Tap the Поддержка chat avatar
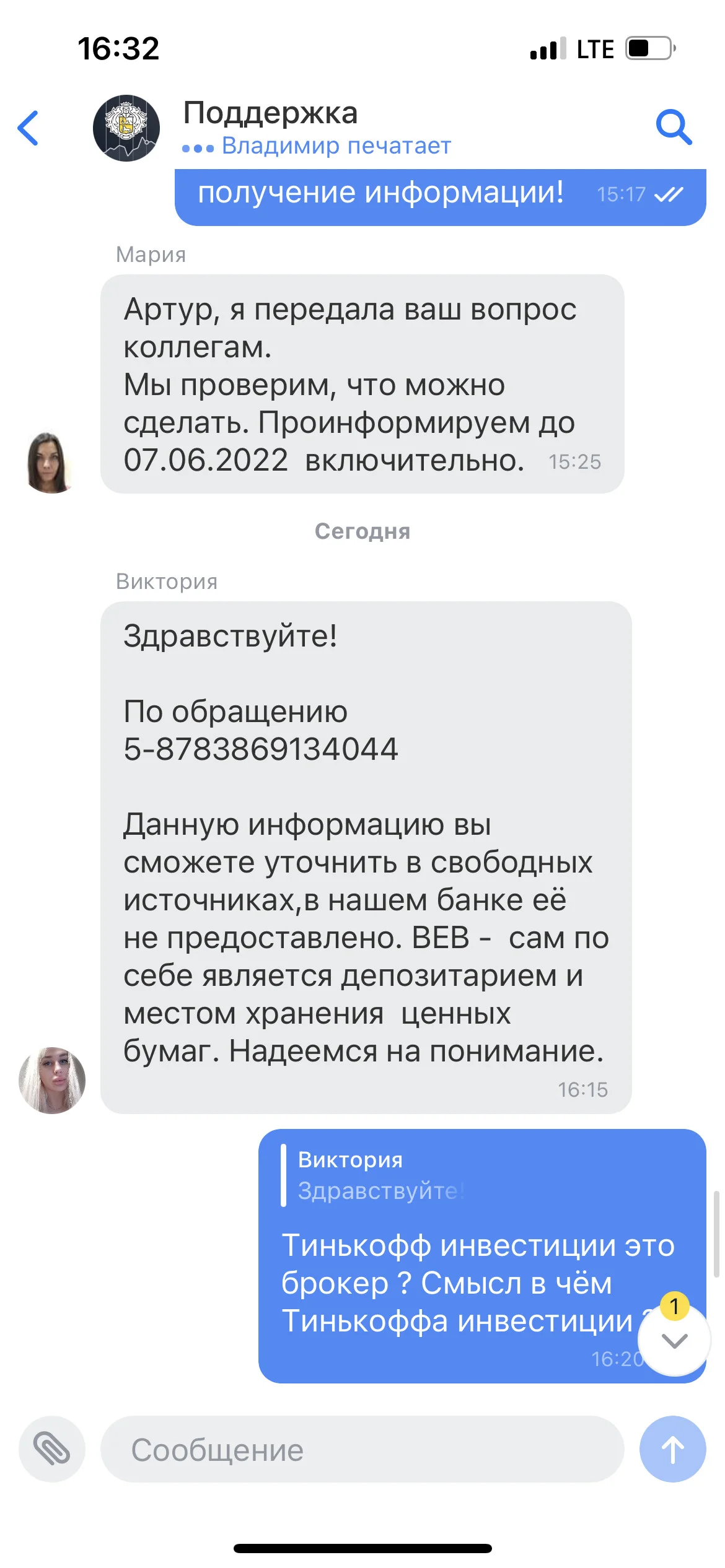Image resolution: width=725 pixels, height=1568 pixels. [126, 128]
